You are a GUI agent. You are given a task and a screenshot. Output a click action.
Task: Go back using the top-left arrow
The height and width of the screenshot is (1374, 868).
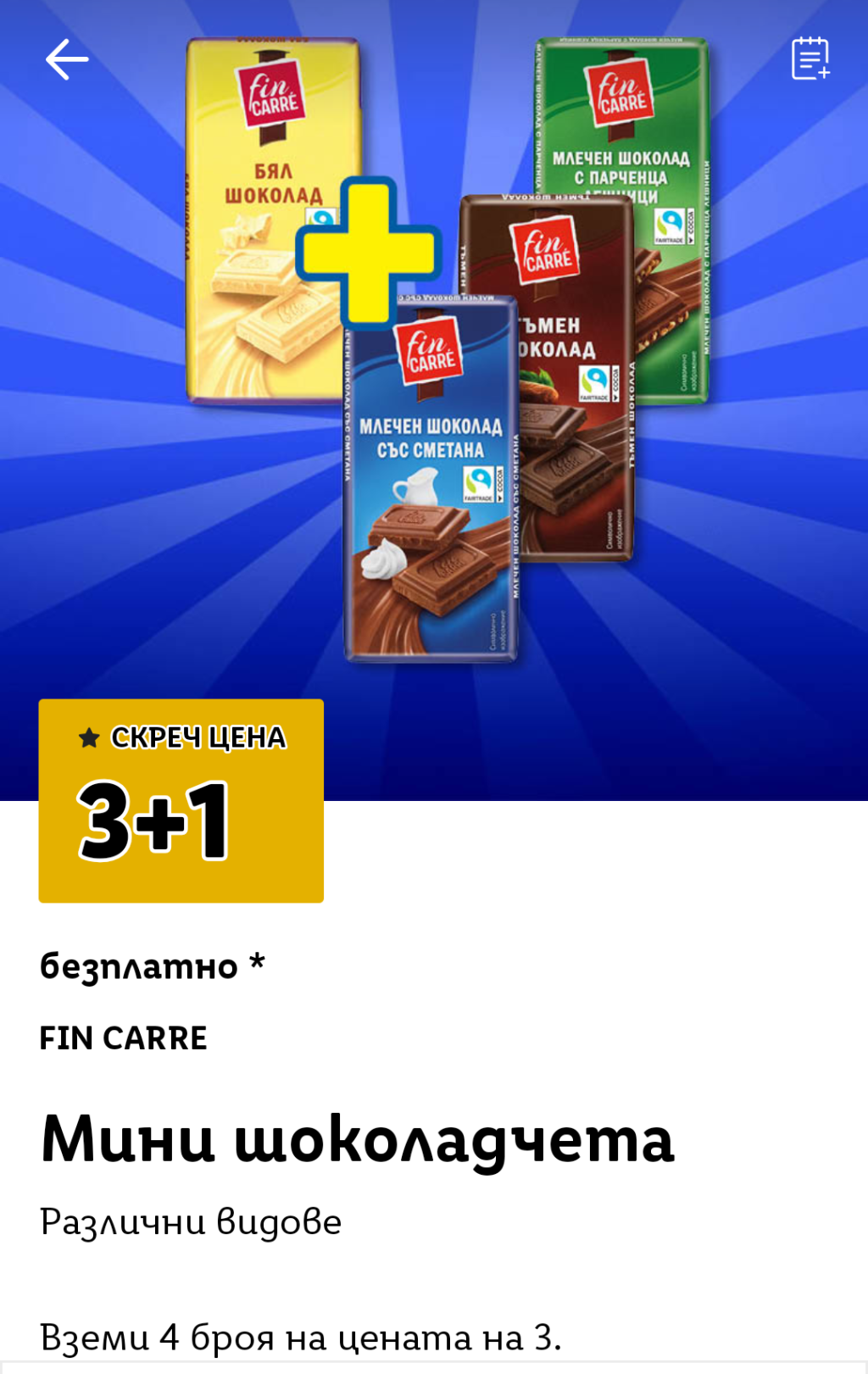click(x=67, y=59)
